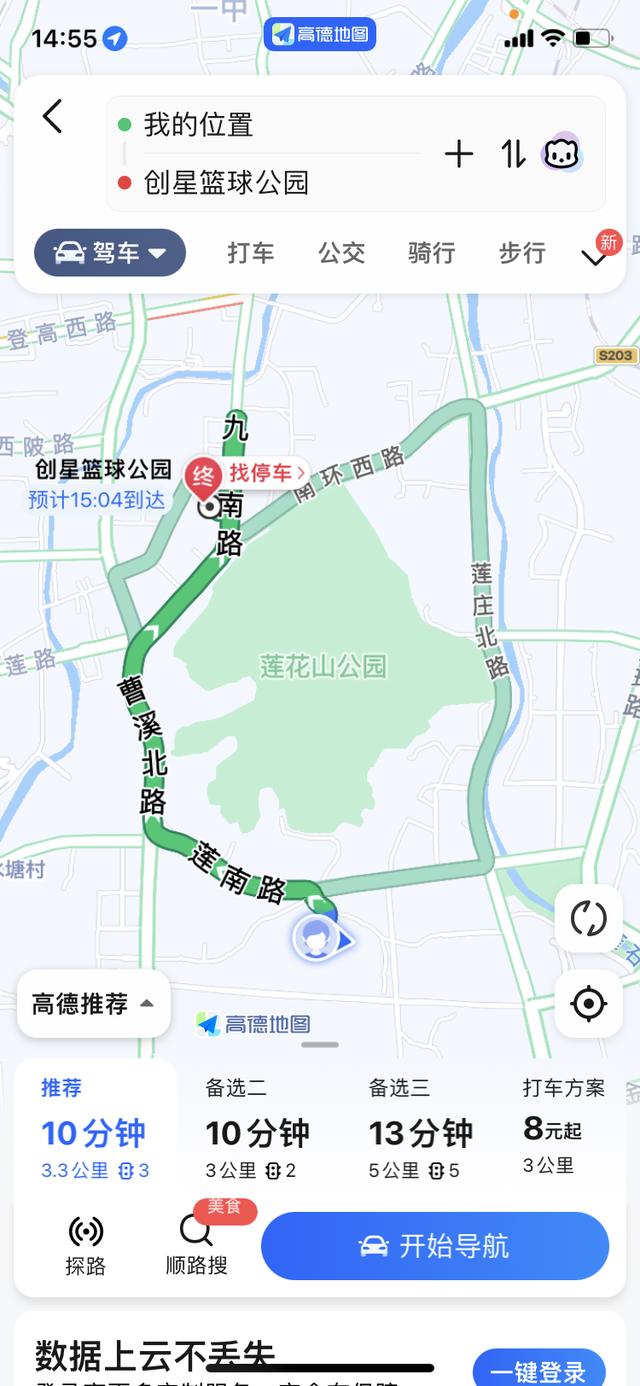Select the 步行 travel mode
Image resolution: width=640 pixels, height=1386 pixels.
(522, 253)
